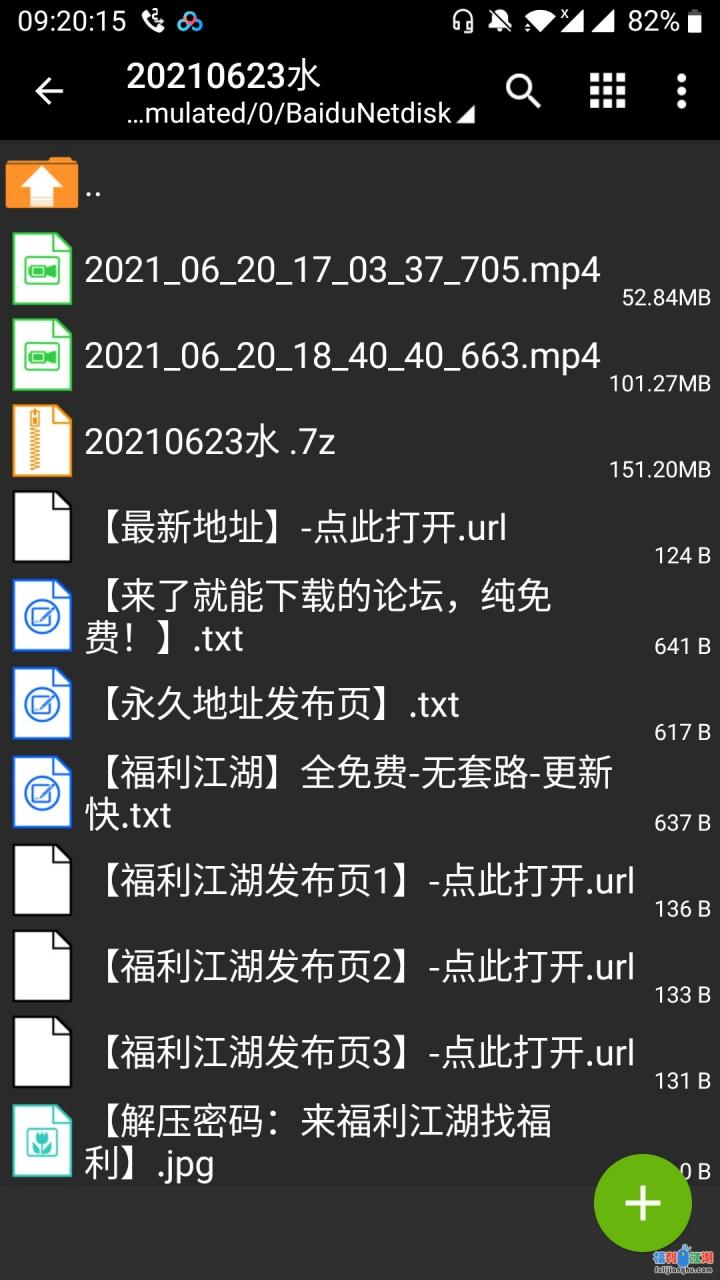Tap the zip archive icon for 20210623水.7z
This screenshot has width=720, height=1280.
(41, 440)
